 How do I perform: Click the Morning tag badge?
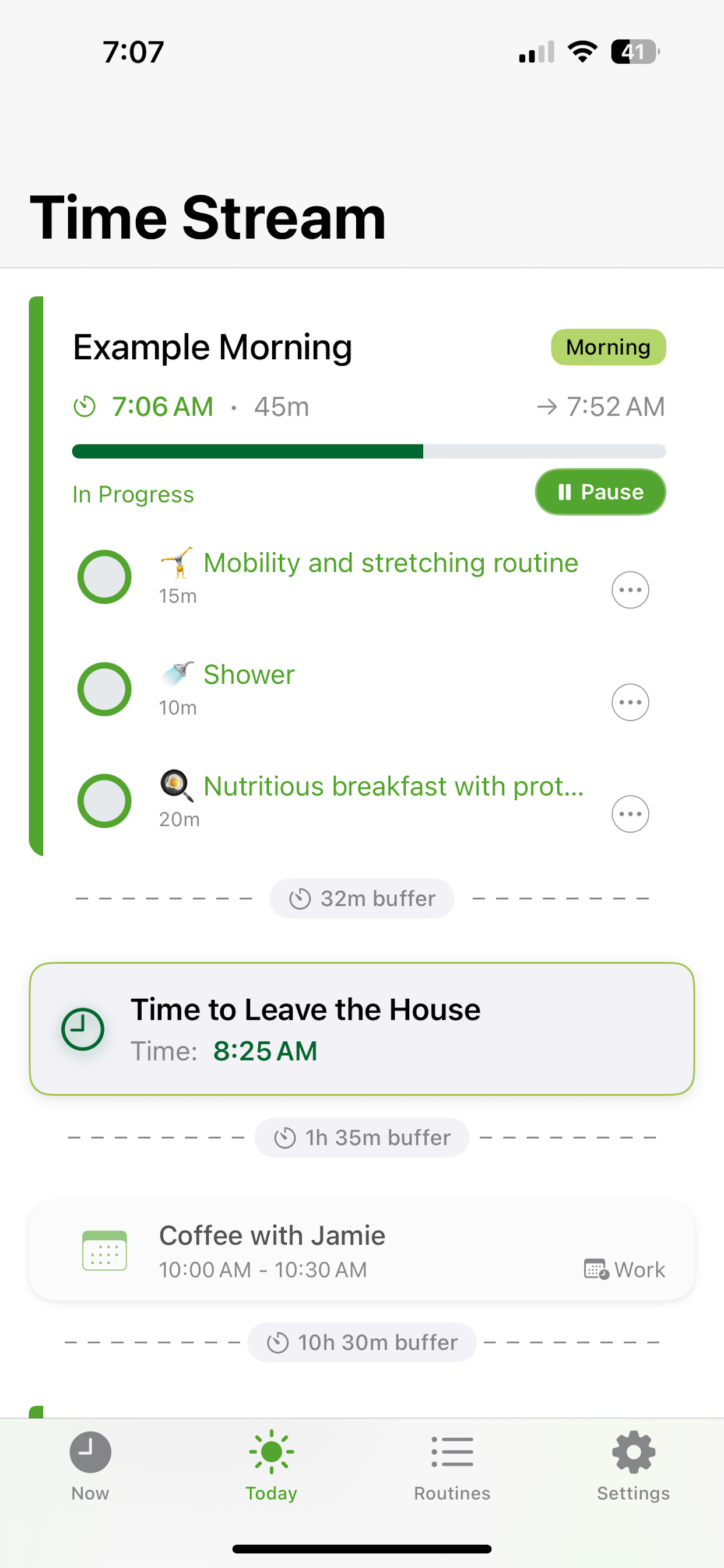[608, 347]
